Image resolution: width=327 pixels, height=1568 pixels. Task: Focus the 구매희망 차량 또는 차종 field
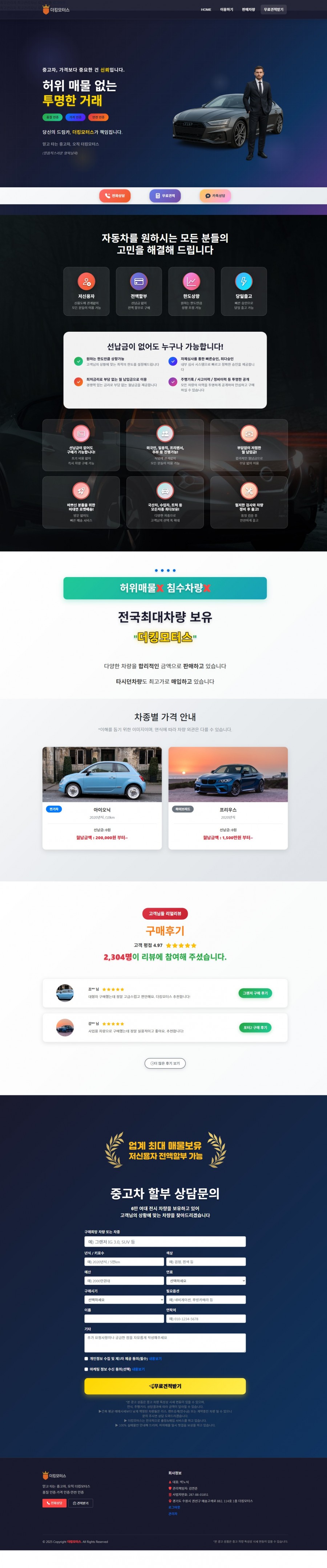pos(165,1241)
